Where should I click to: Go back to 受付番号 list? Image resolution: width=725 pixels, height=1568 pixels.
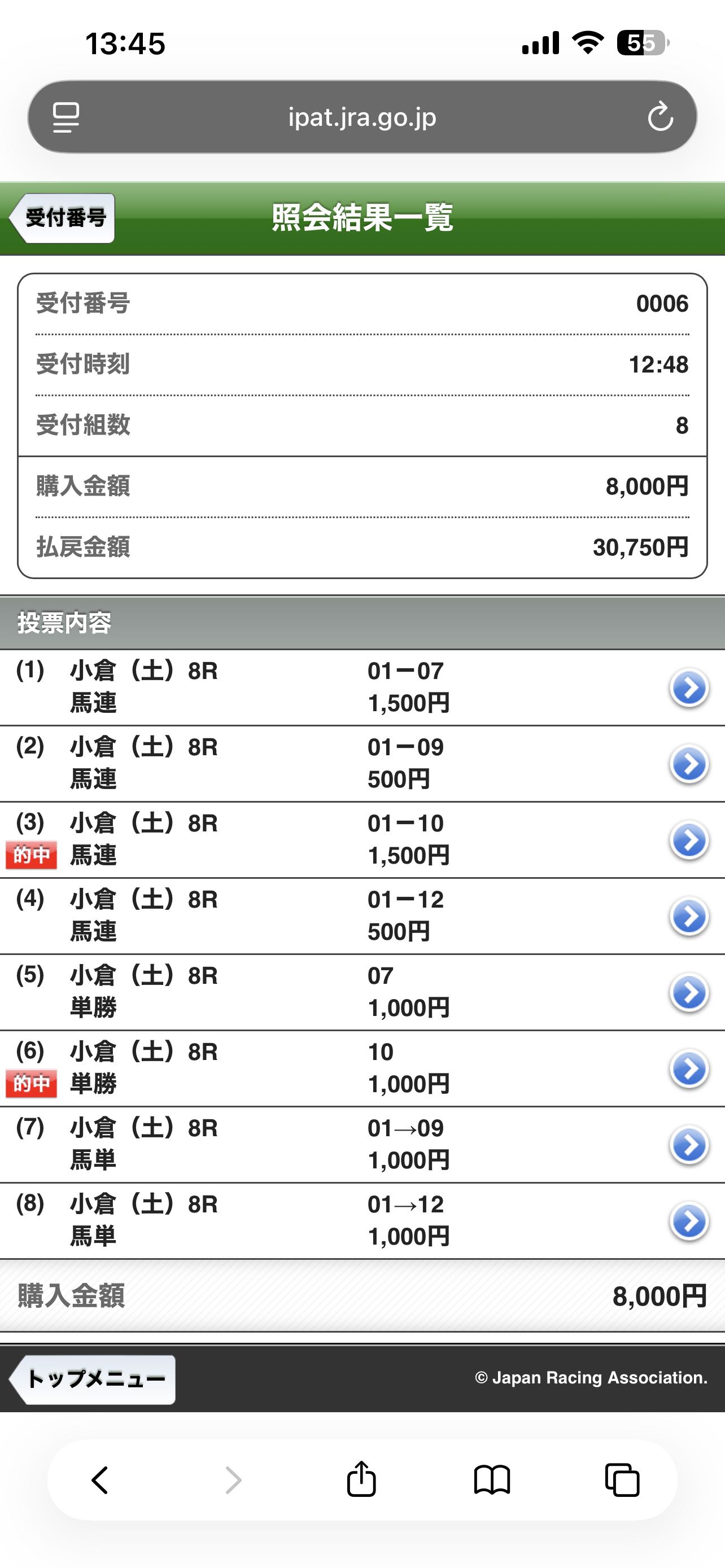coord(62,218)
